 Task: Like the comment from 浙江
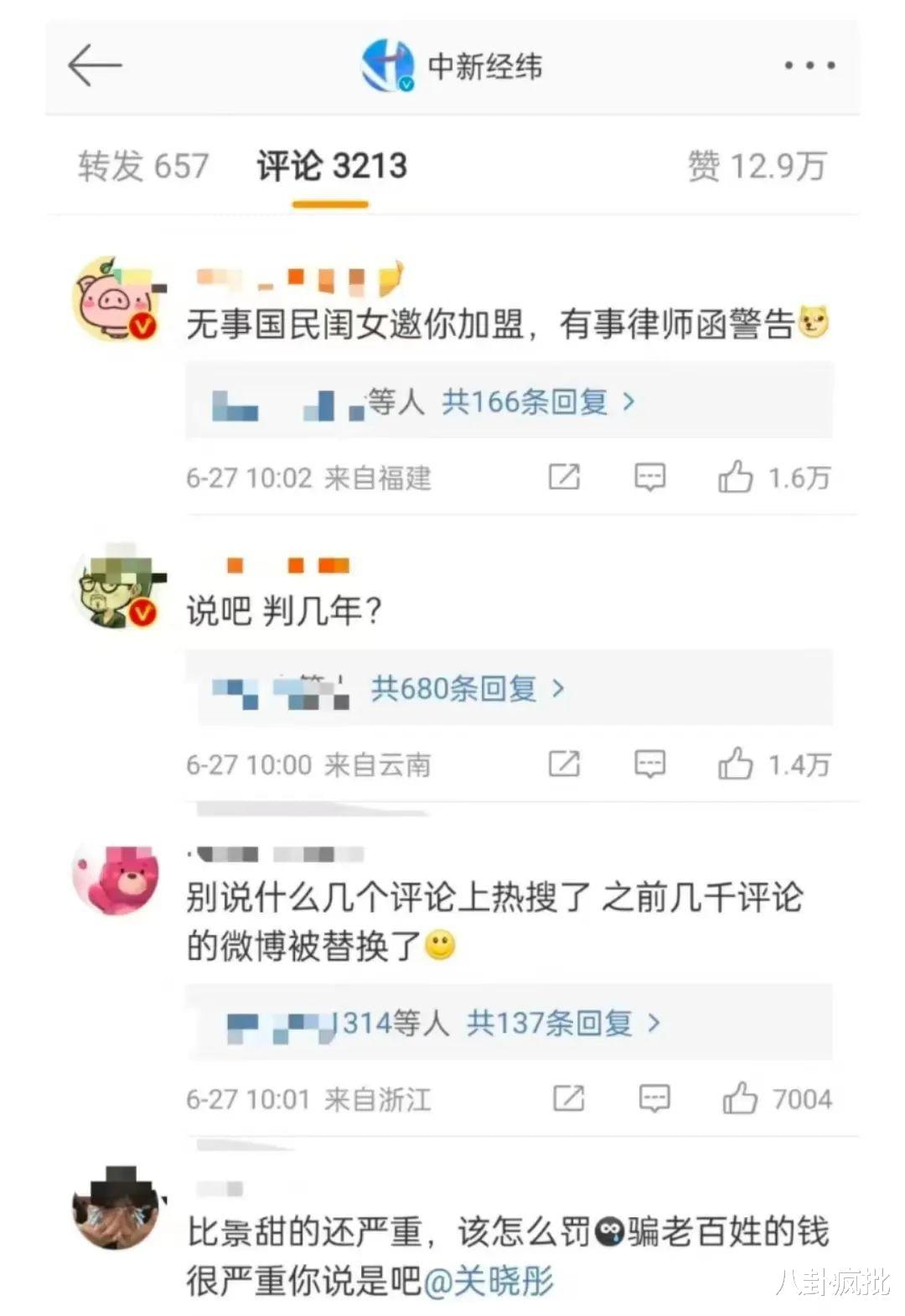point(739,1099)
